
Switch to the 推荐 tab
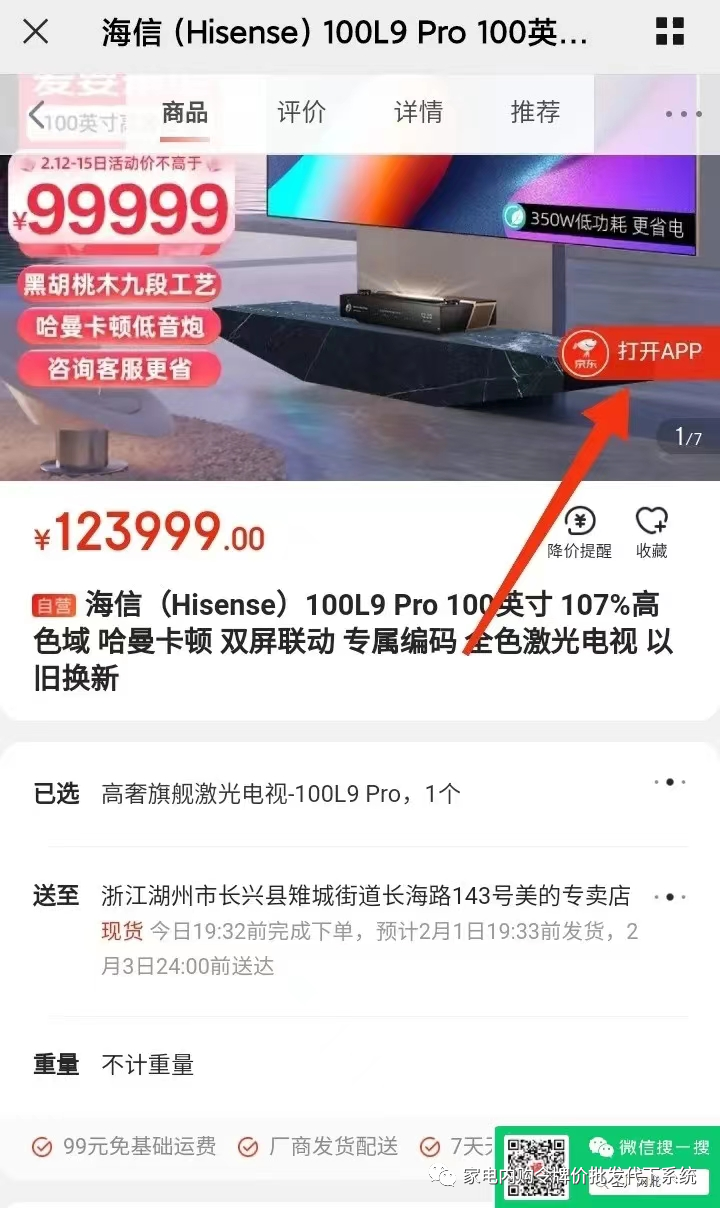click(535, 112)
